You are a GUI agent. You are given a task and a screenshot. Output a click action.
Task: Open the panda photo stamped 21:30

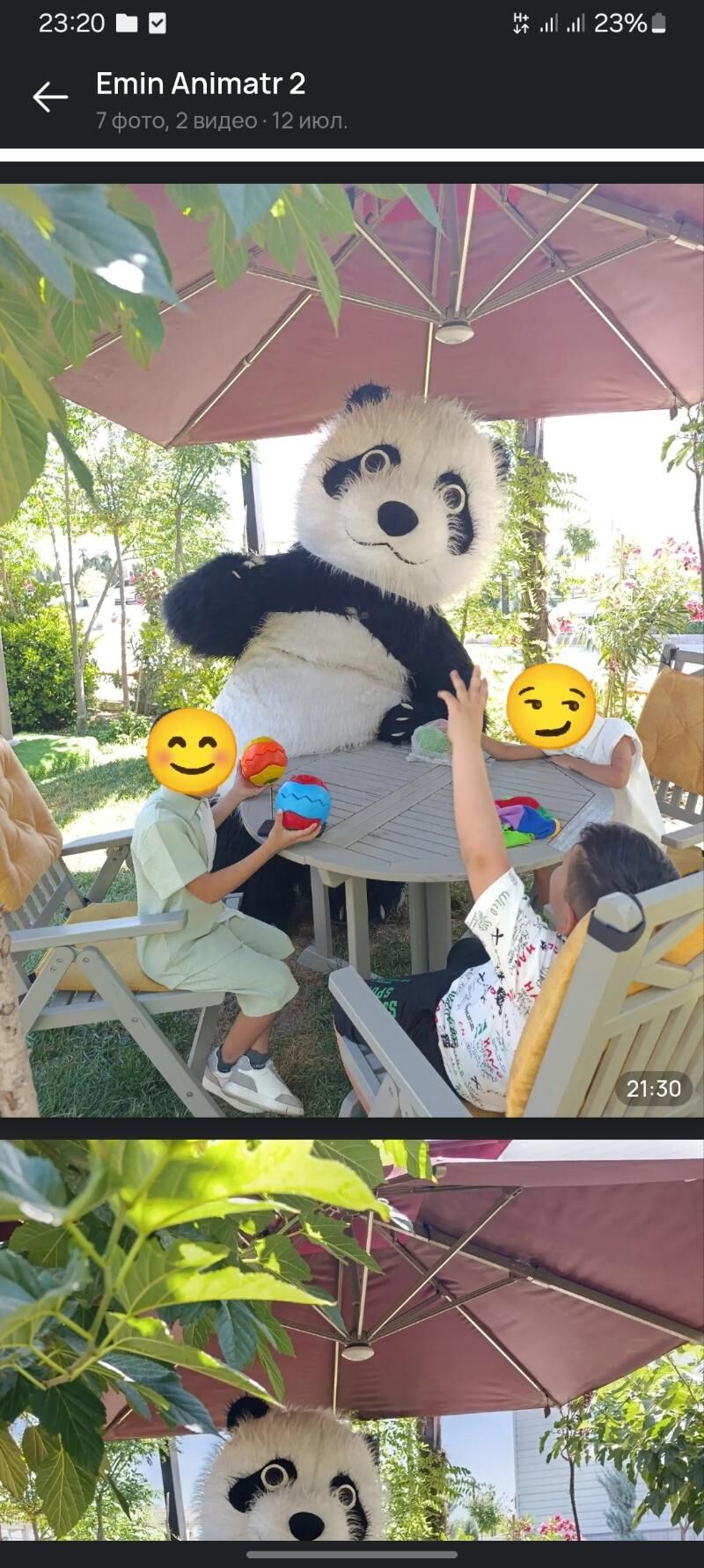point(352,651)
